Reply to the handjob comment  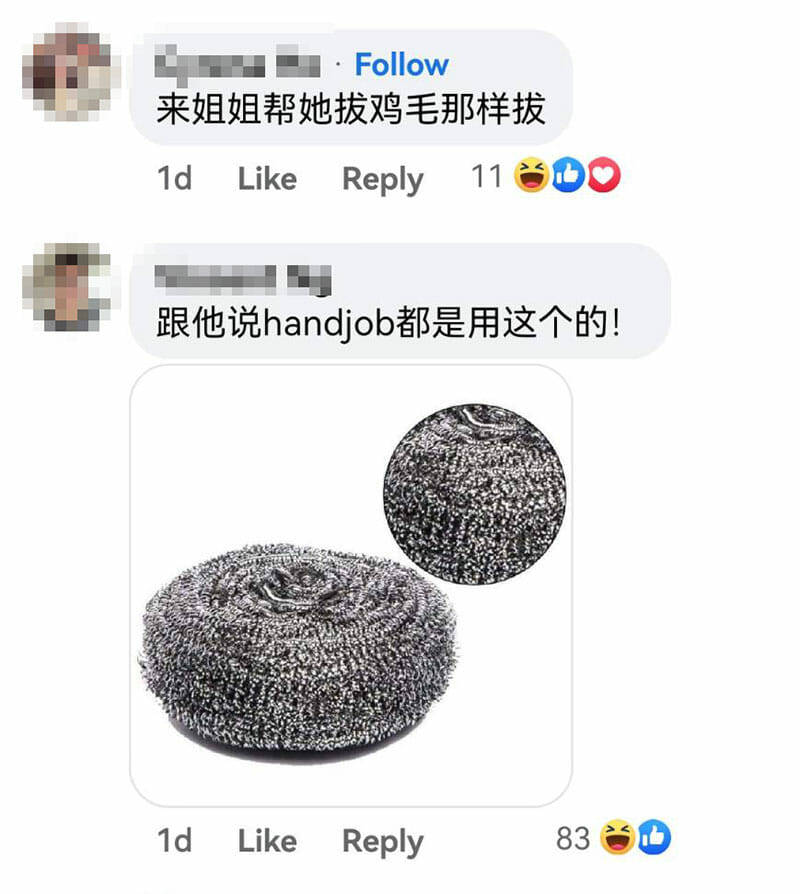tap(382, 841)
